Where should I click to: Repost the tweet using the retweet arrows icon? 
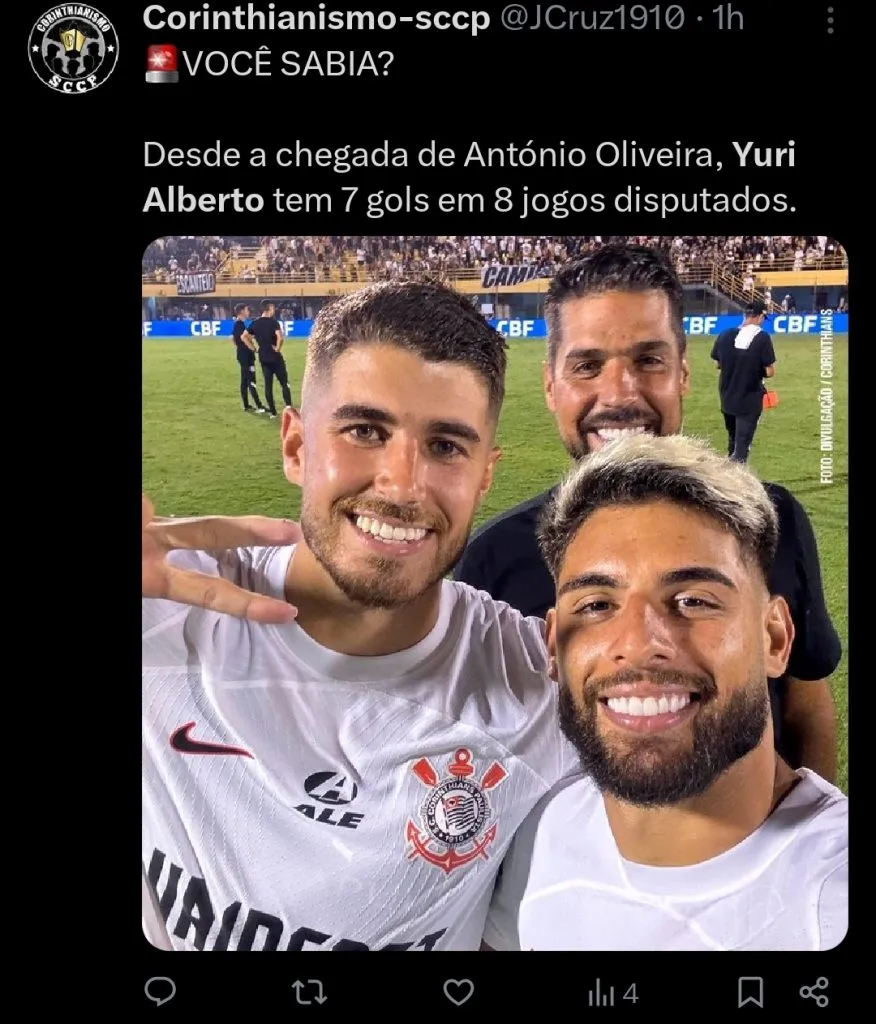coord(308,992)
